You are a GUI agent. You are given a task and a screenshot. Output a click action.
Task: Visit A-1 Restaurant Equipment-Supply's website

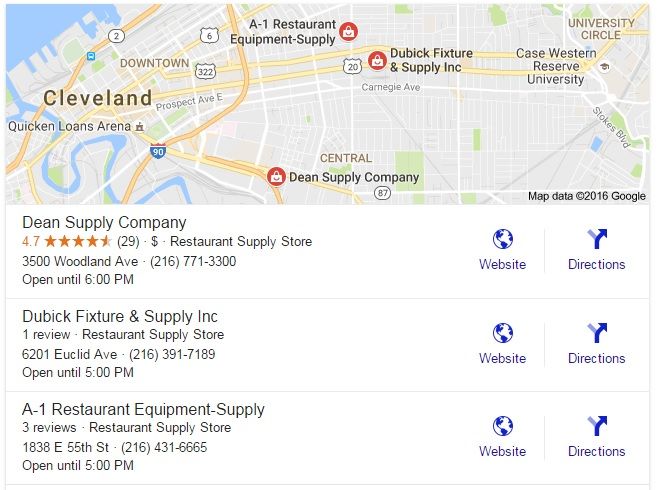[502, 436]
